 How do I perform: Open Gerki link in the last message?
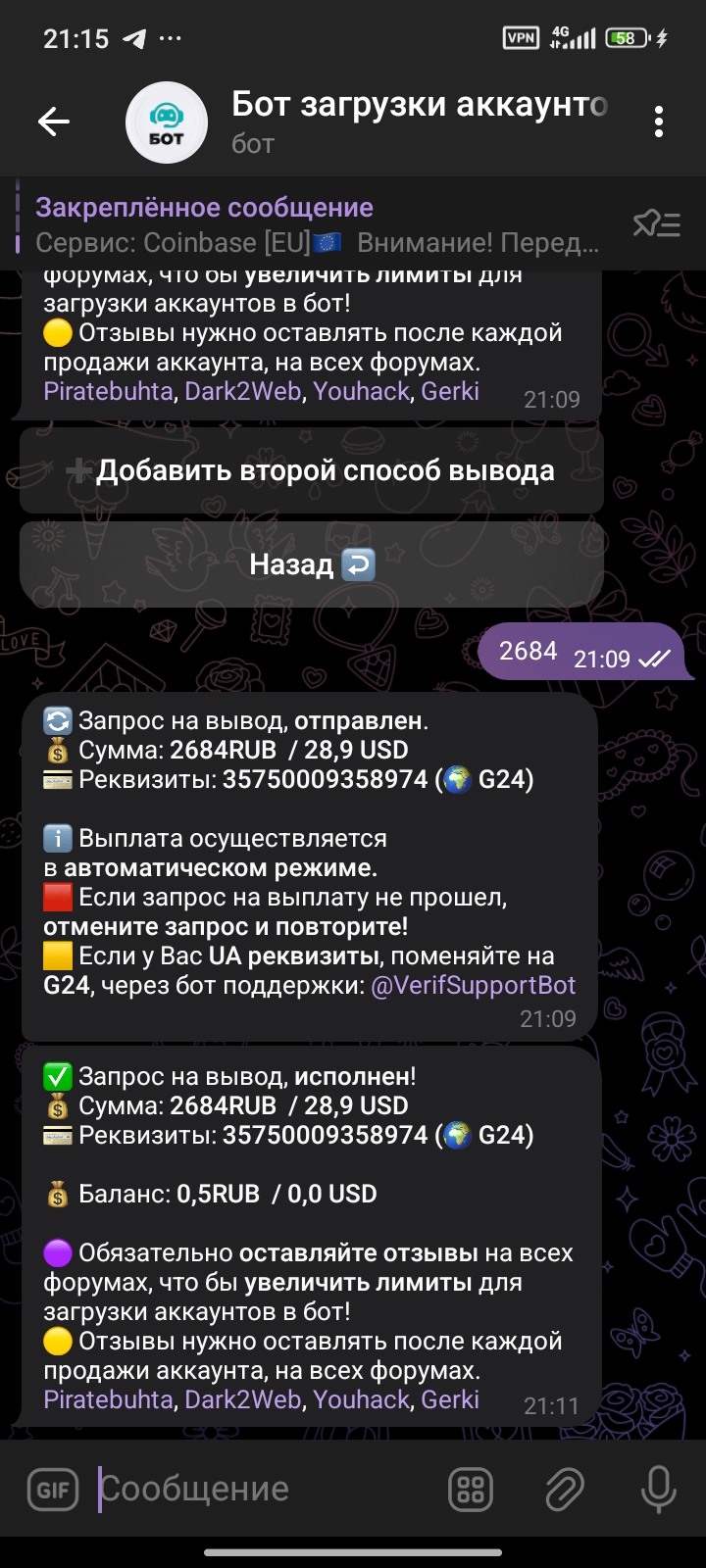[450, 1399]
